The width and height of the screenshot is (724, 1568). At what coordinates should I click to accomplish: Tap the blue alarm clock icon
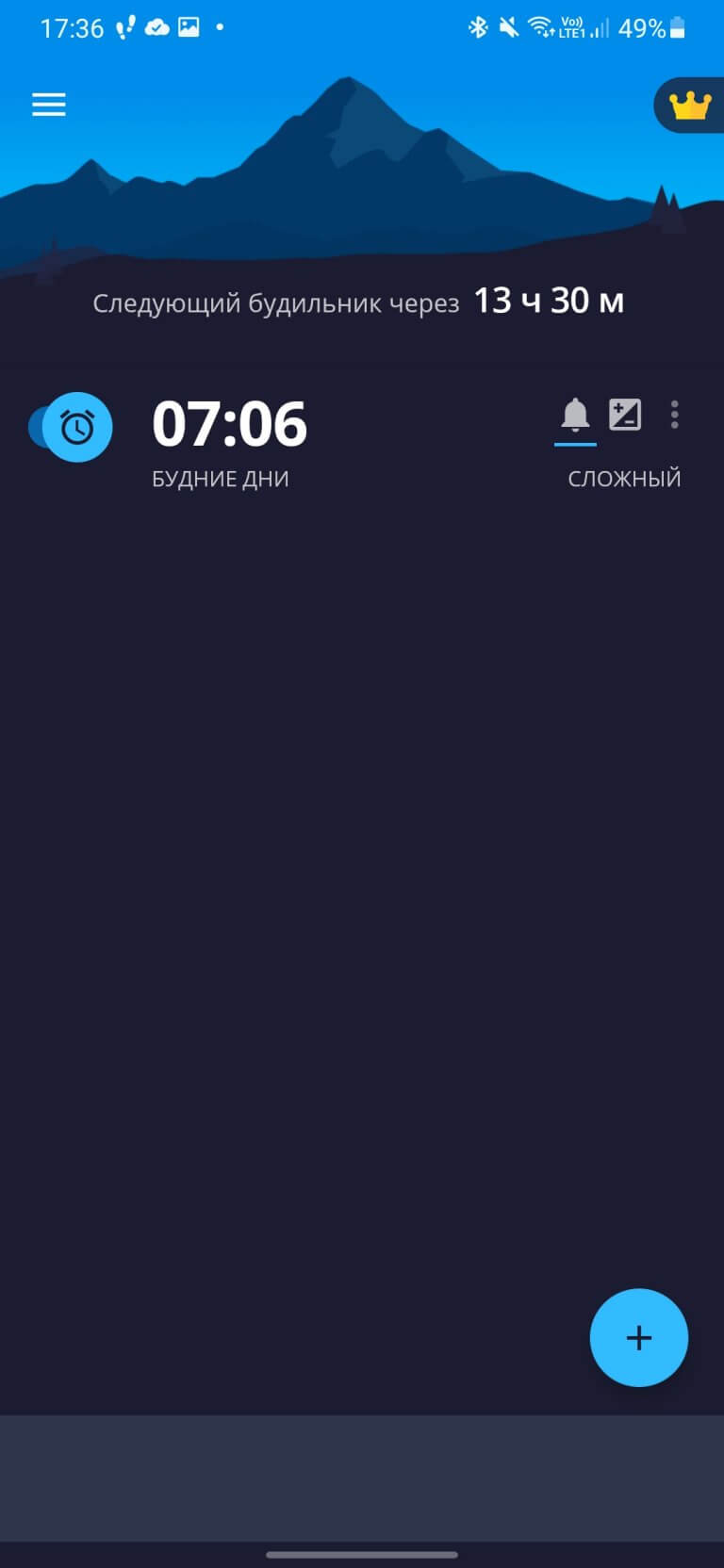tap(79, 427)
